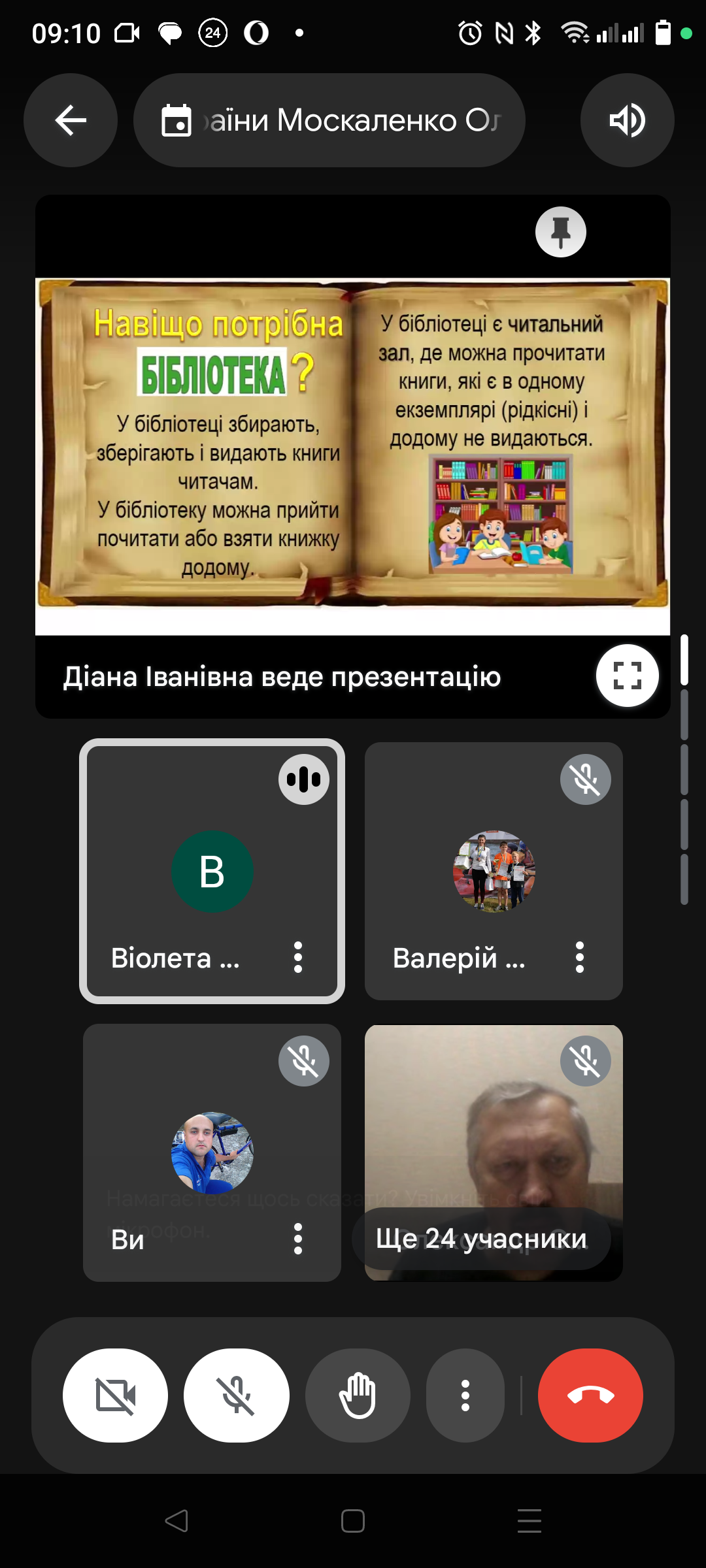This screenshot has height=1568, width=706.
Task: Show the other 24 participants
Action: click(x=481, y=1239)
